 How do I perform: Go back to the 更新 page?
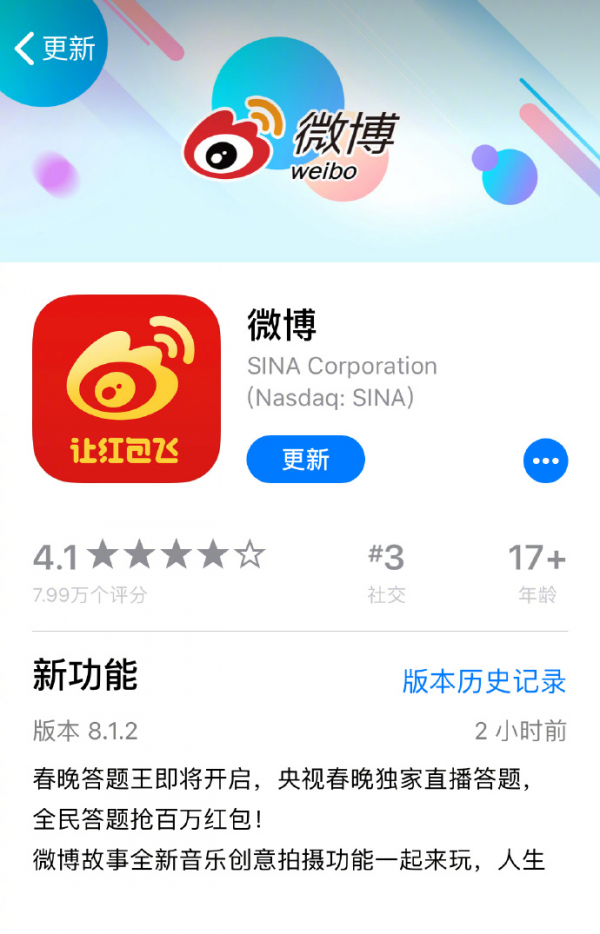coord(55,48)
